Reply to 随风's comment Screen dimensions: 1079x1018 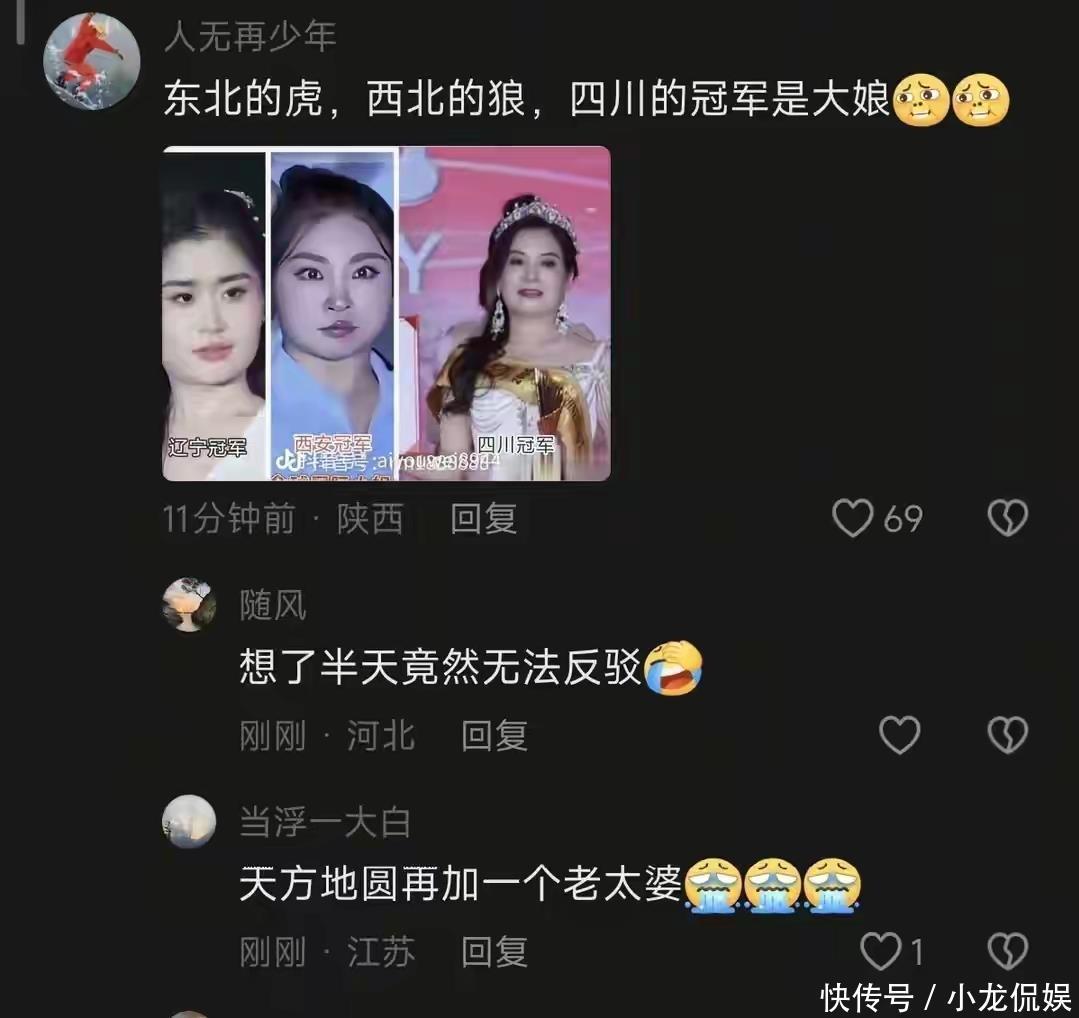[494, 736]
